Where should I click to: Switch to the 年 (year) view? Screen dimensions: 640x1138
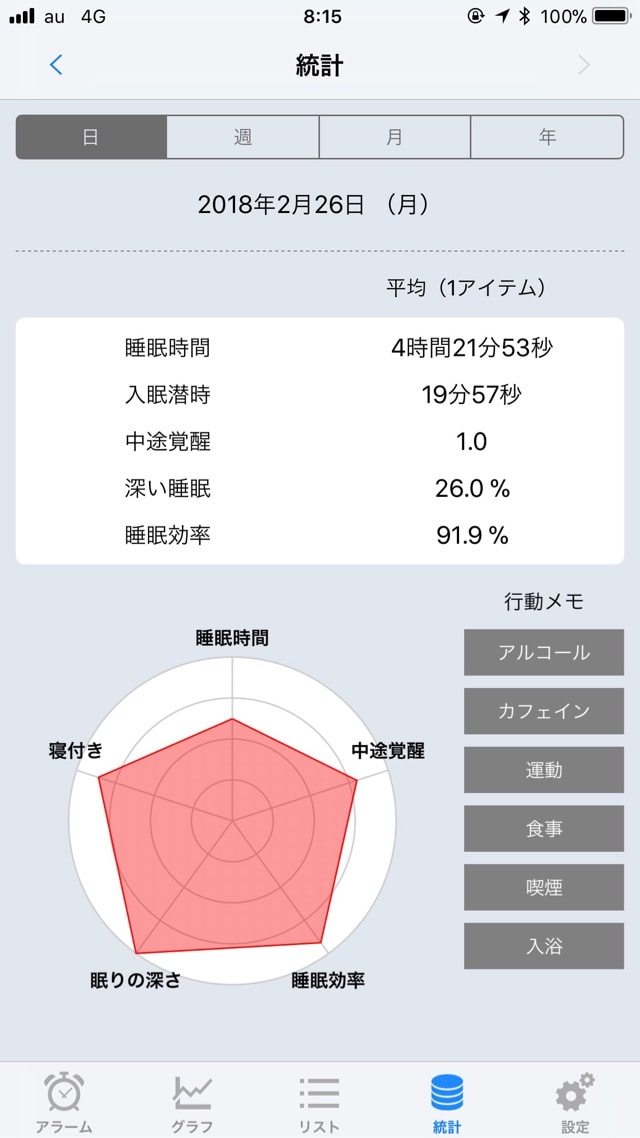[547, 136]
